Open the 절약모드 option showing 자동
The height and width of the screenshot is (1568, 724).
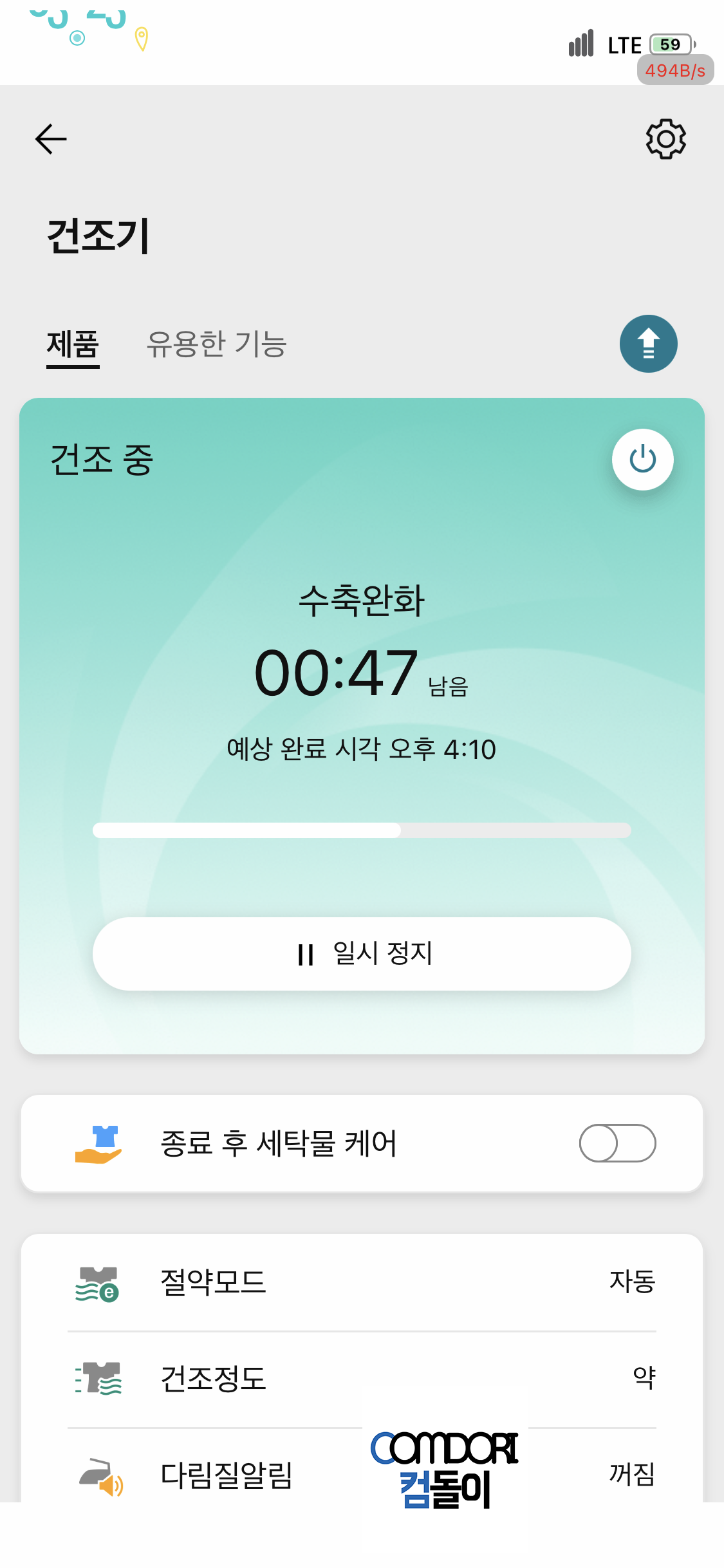coord(362,1284)
